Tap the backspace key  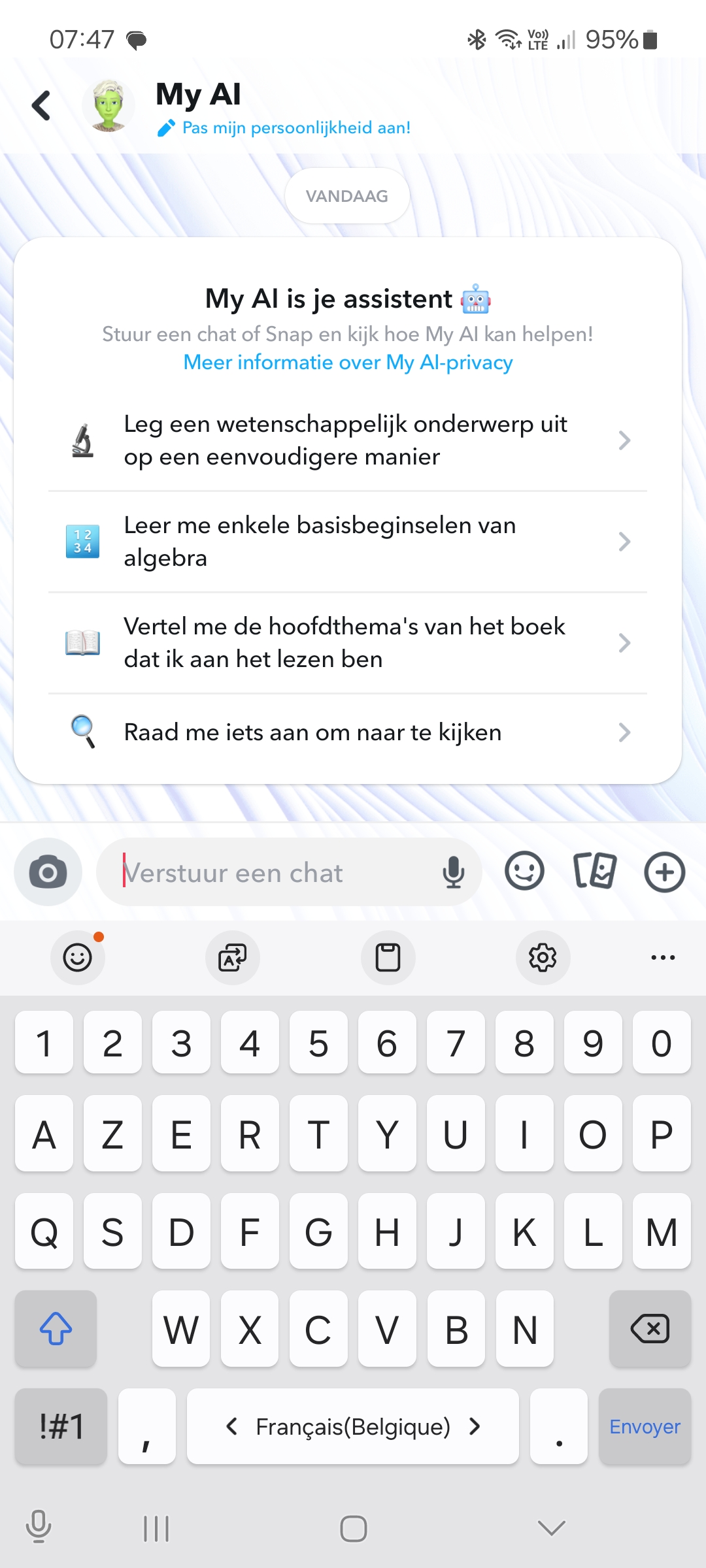(650, 1329)
